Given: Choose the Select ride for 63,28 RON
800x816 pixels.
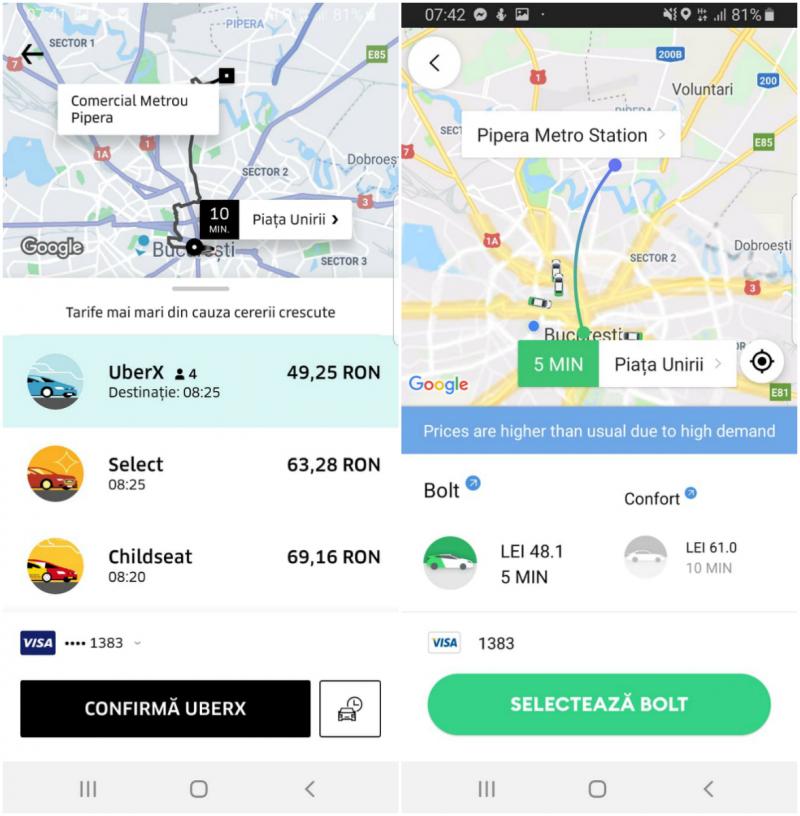Looking at the screenshot, I should pyautogui.click(x=200, y=473).
